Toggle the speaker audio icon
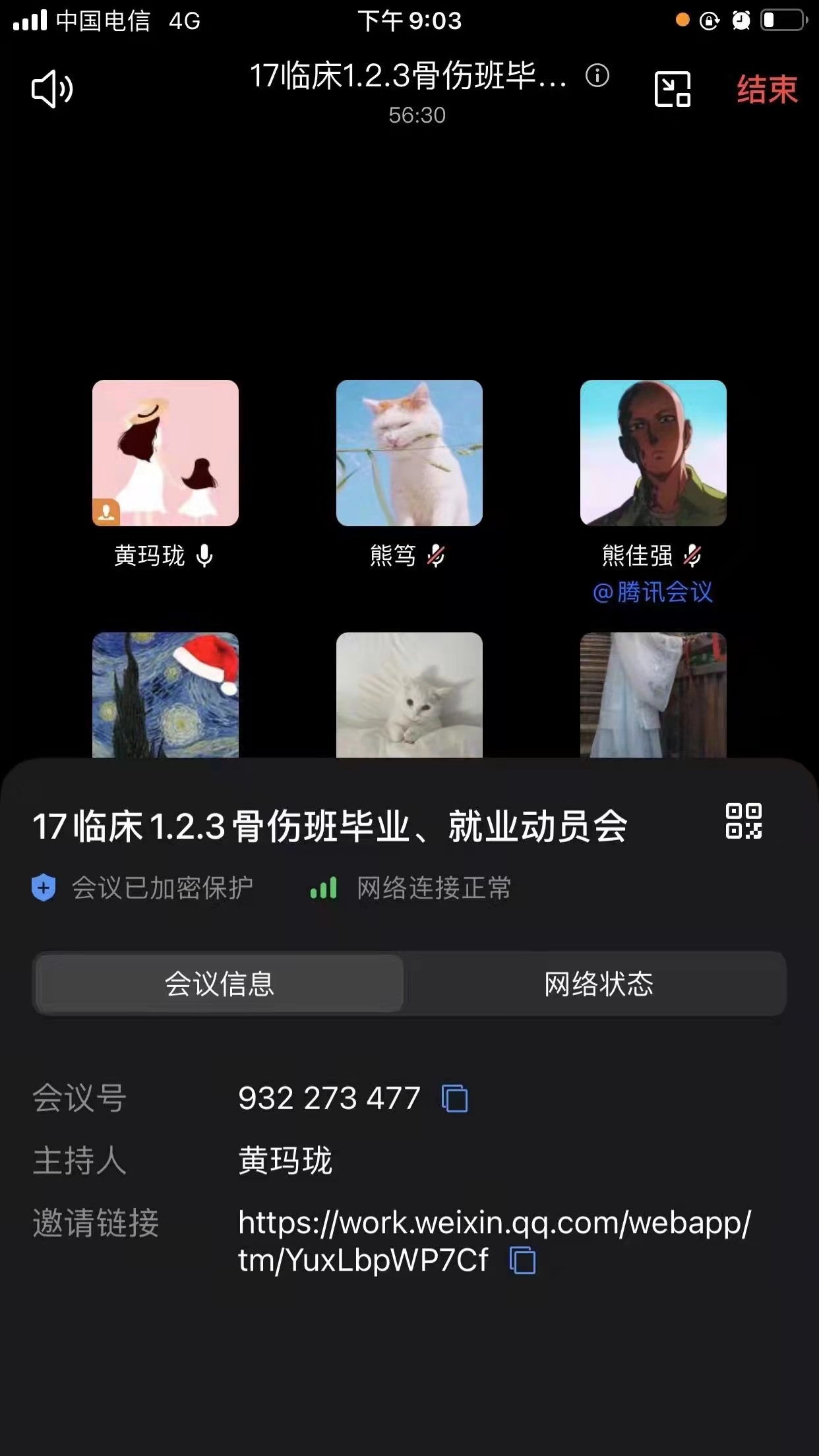This screenshot has width=819, height=1456. click(52, 89)
